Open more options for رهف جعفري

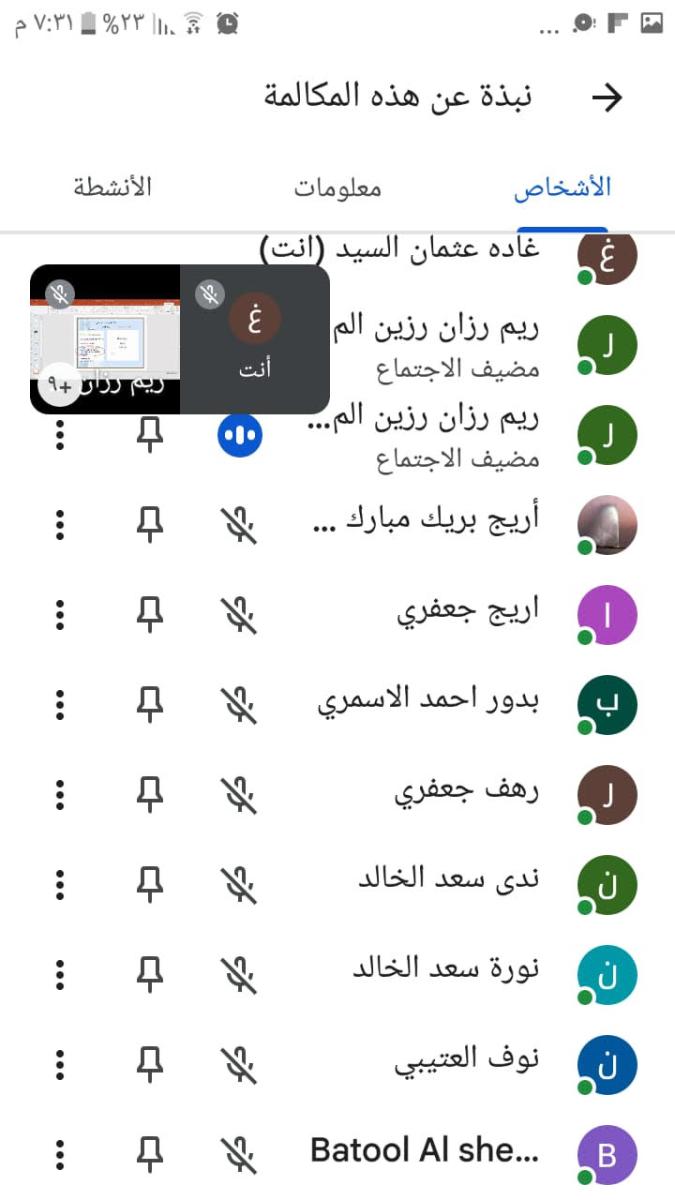[x=61, y=794]
